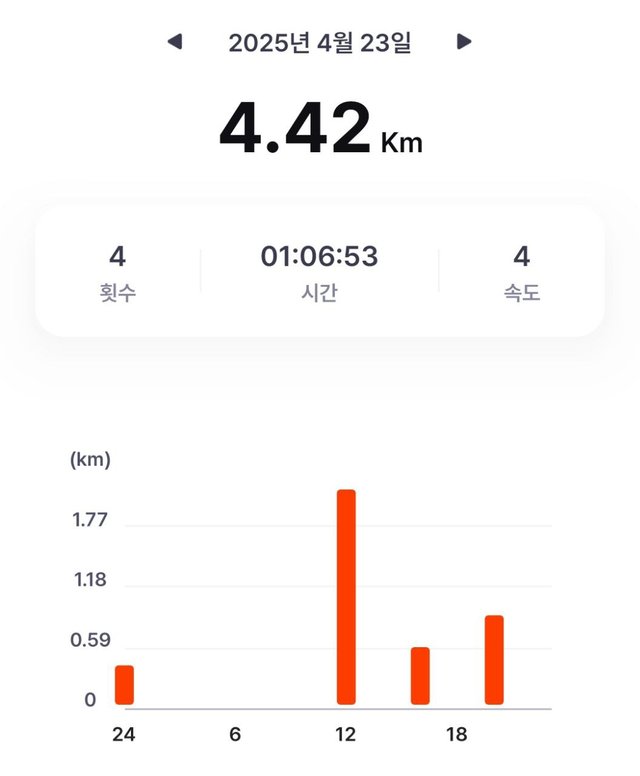Go to the previous day's record
Screen dimensions: 640x776
pos(175,42)
